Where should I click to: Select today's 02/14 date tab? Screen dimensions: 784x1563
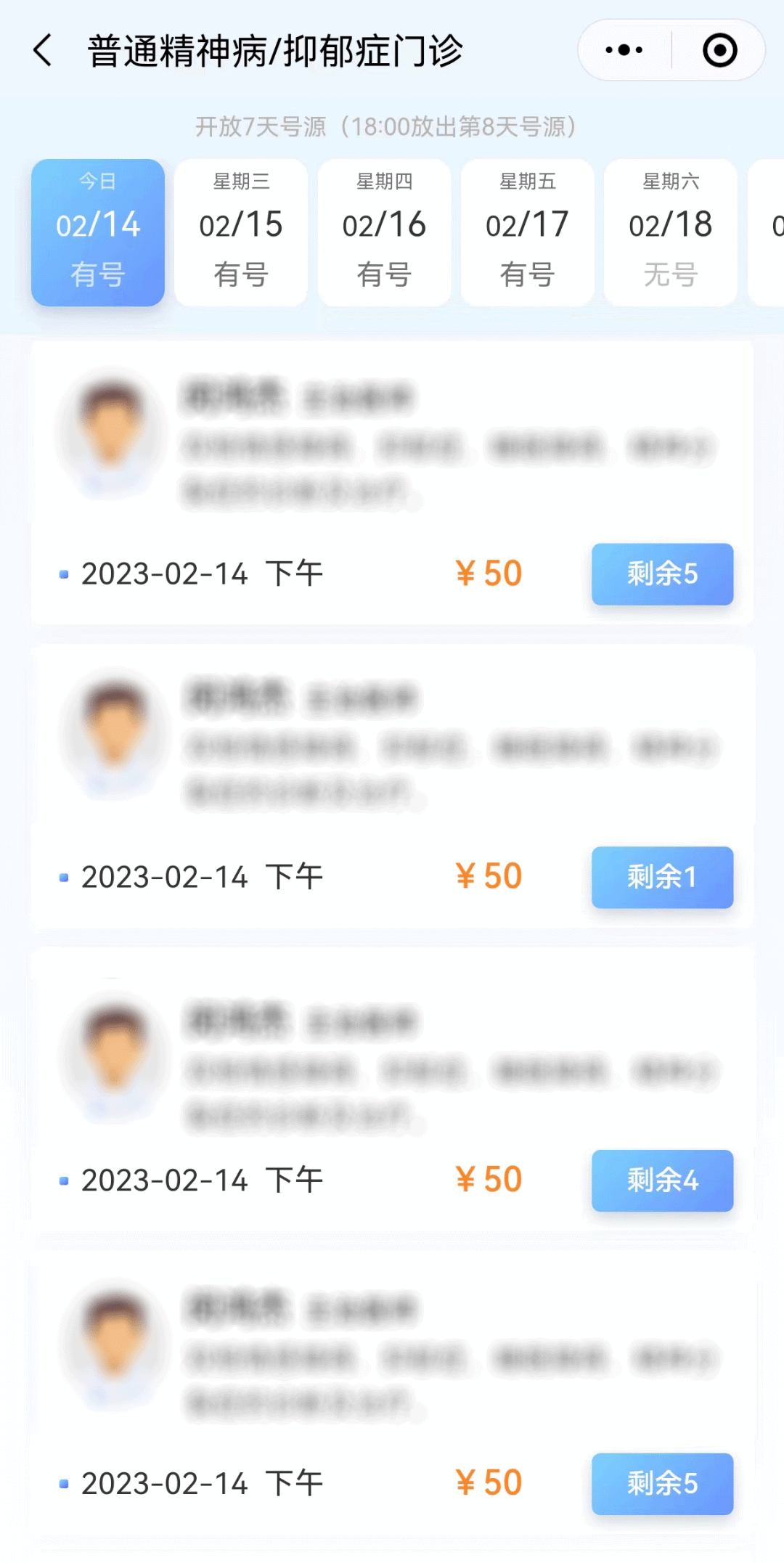click(x=98, y=232)
